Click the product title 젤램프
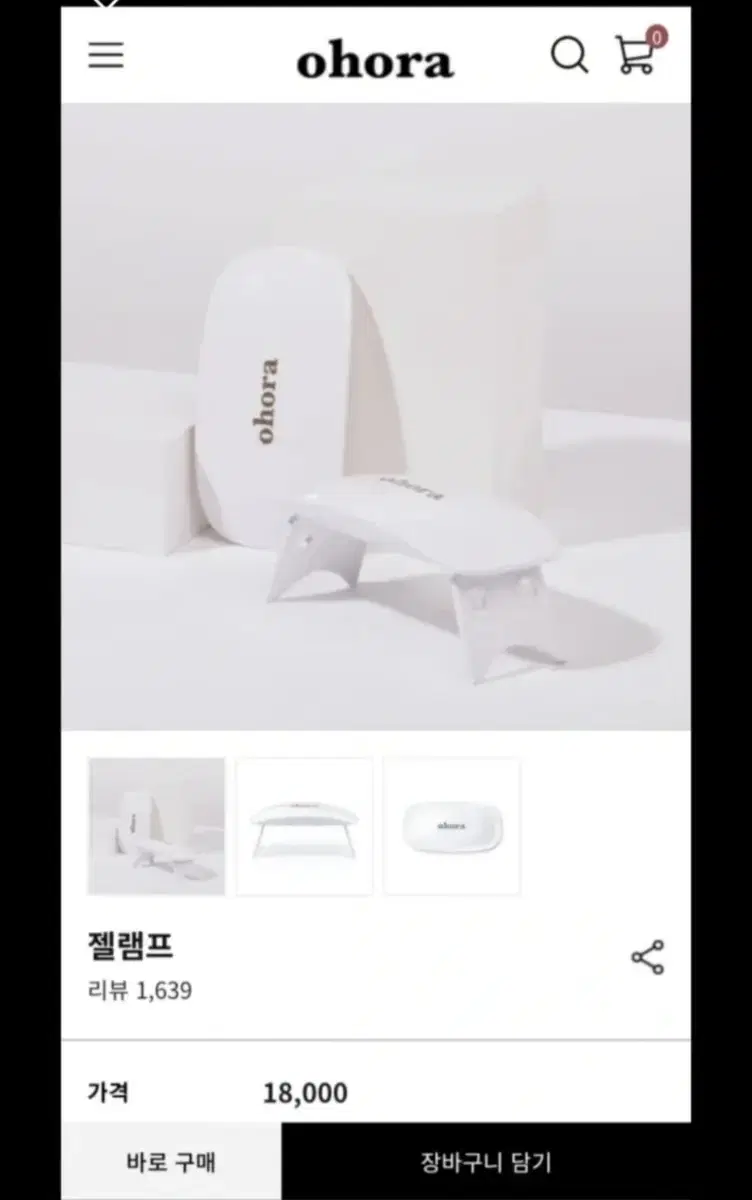Screen dimensions: 752x1200 [129, 949]
